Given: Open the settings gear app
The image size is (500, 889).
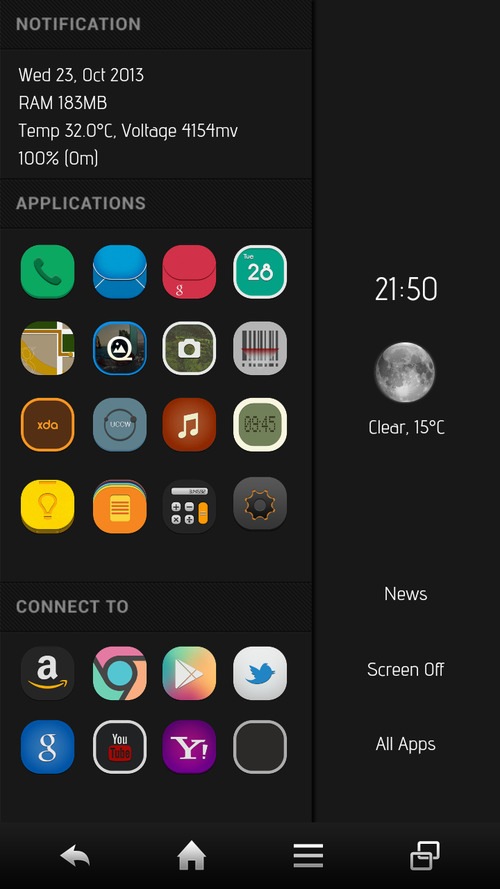Looking at the screenshot, I should (260, 503).
